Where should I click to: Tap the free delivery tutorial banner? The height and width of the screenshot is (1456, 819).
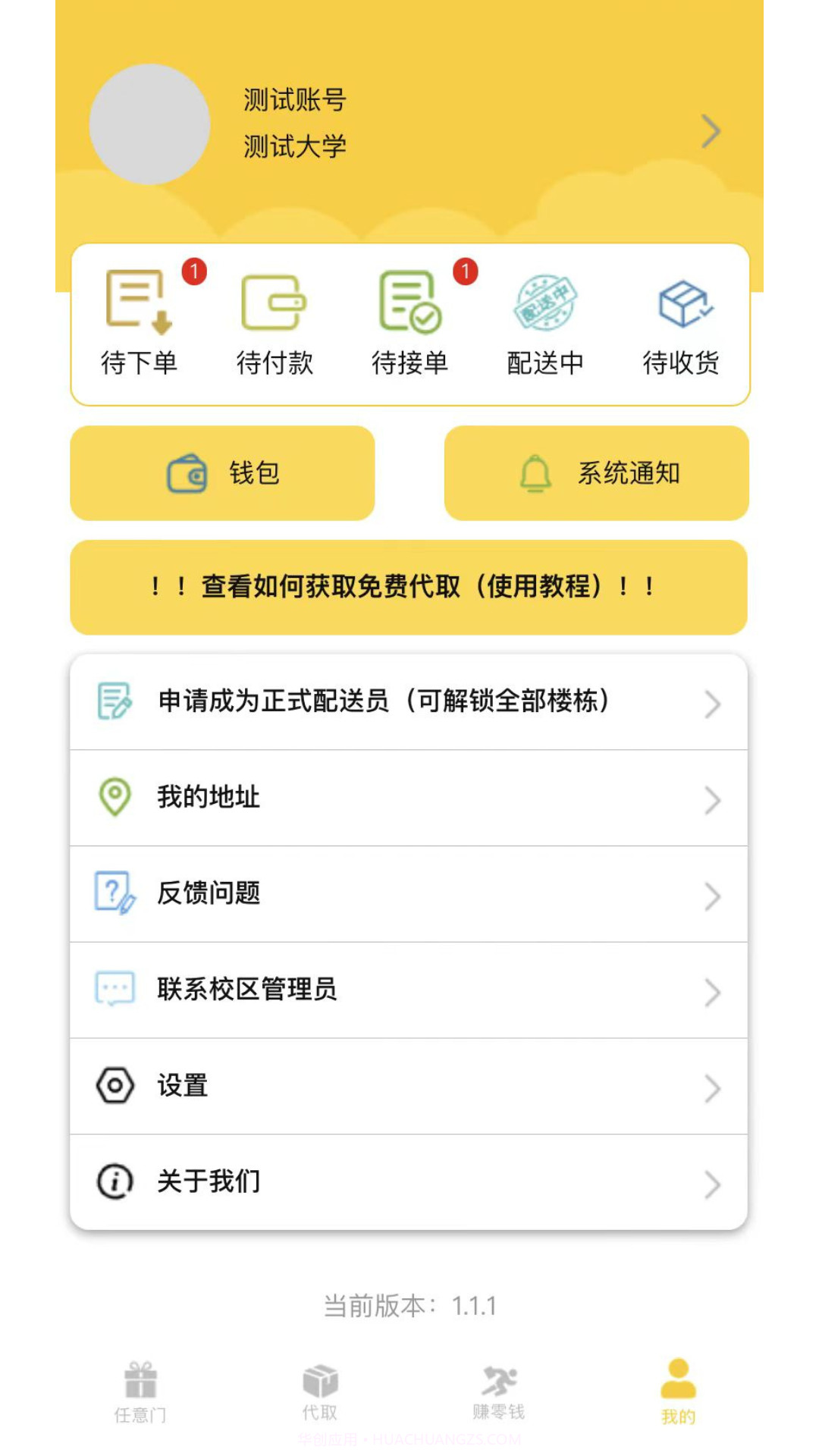coord(409,586)
